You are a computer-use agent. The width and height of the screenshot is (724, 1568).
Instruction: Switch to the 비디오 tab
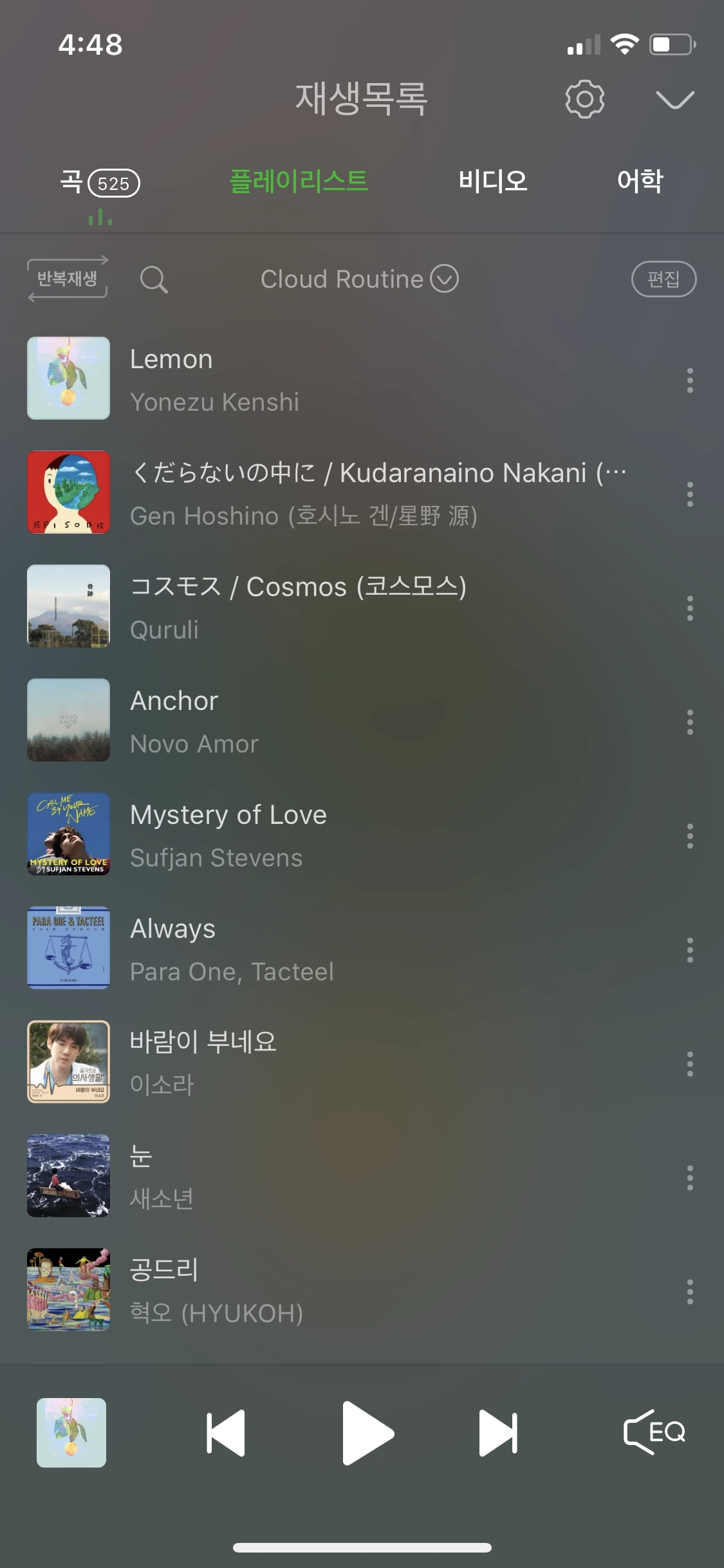coord(493,181)
